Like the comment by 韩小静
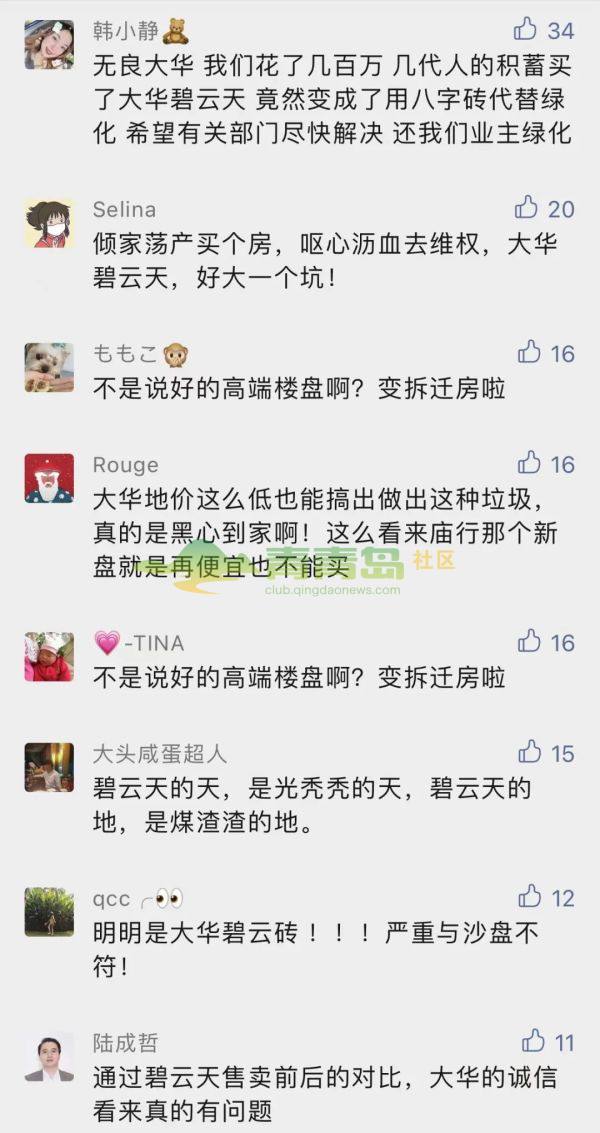 [526, 28]
